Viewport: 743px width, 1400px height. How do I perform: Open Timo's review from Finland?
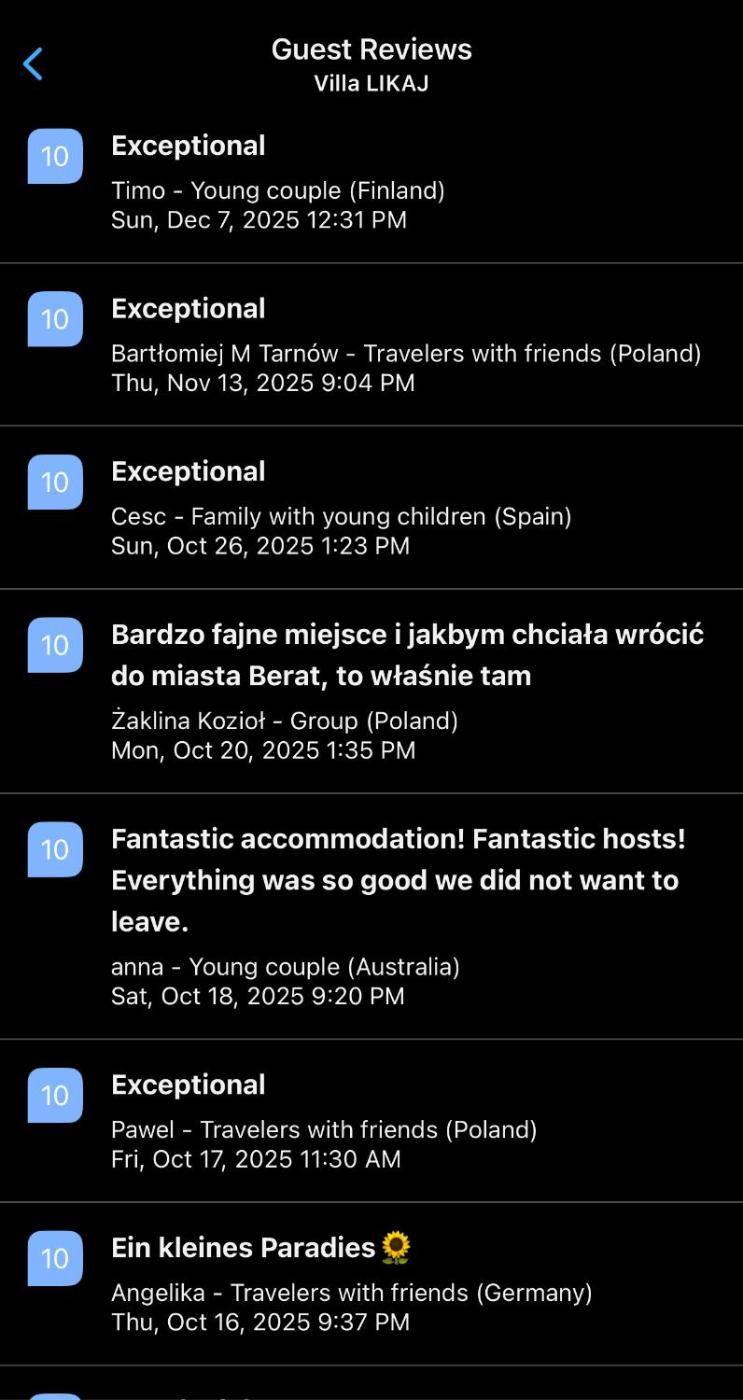(370, 182)
